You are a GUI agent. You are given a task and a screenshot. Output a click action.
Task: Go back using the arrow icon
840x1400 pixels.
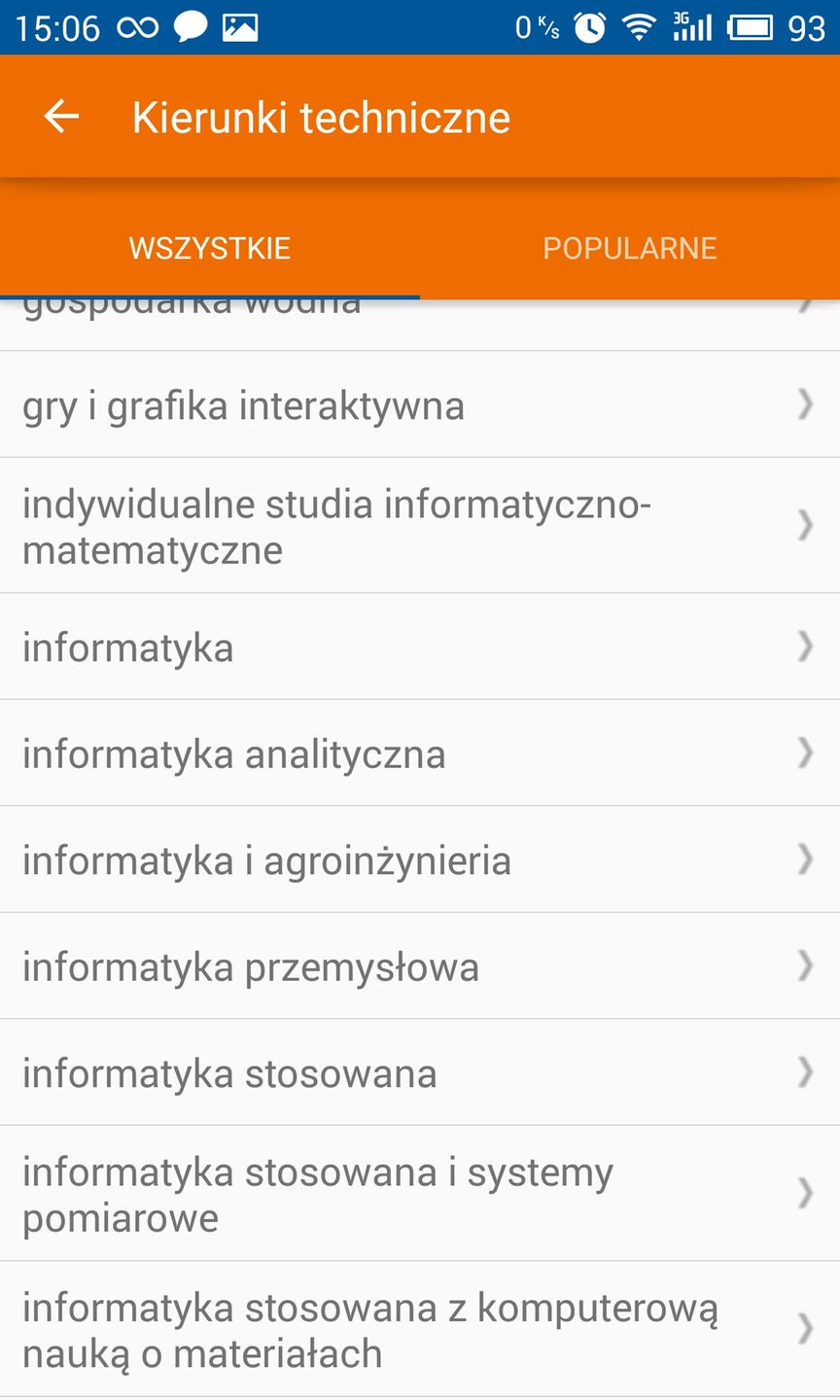(60, 117)
